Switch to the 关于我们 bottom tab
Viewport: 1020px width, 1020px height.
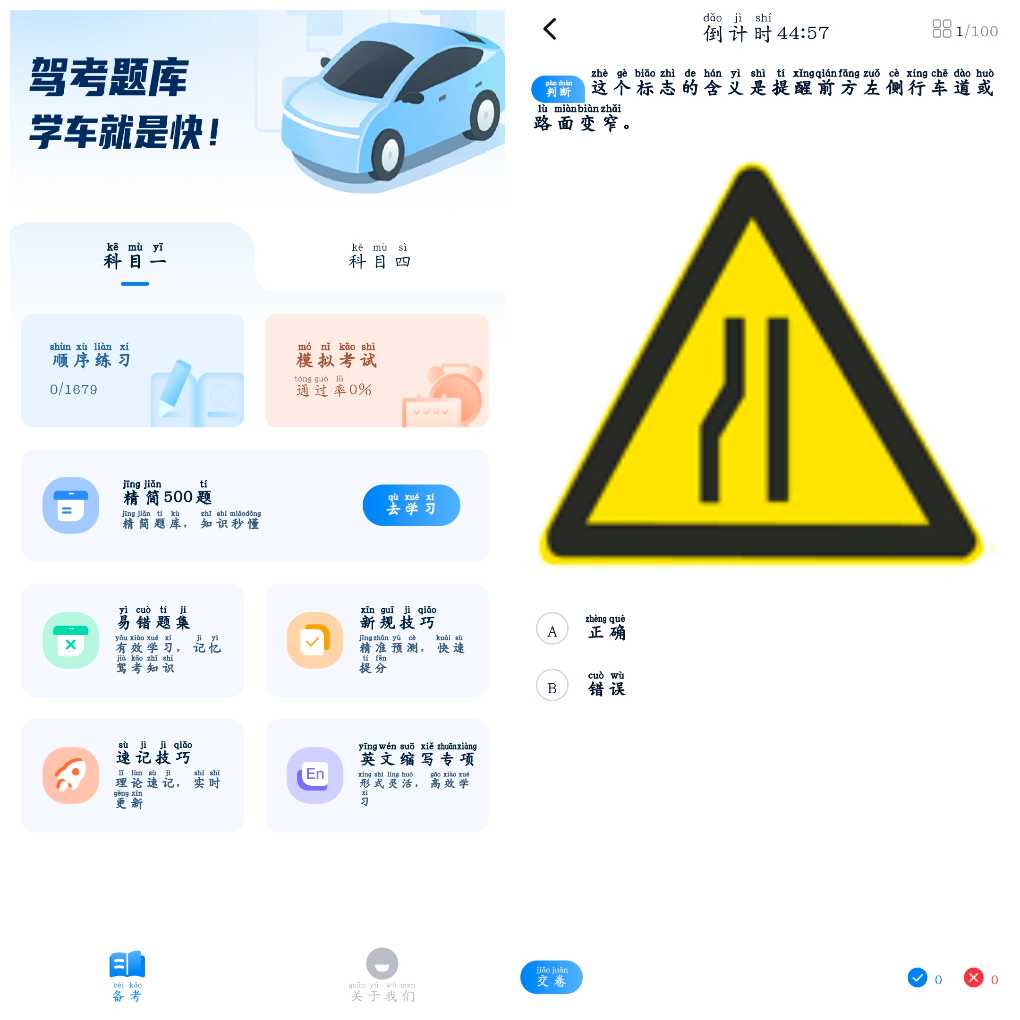tap(382, 976)
